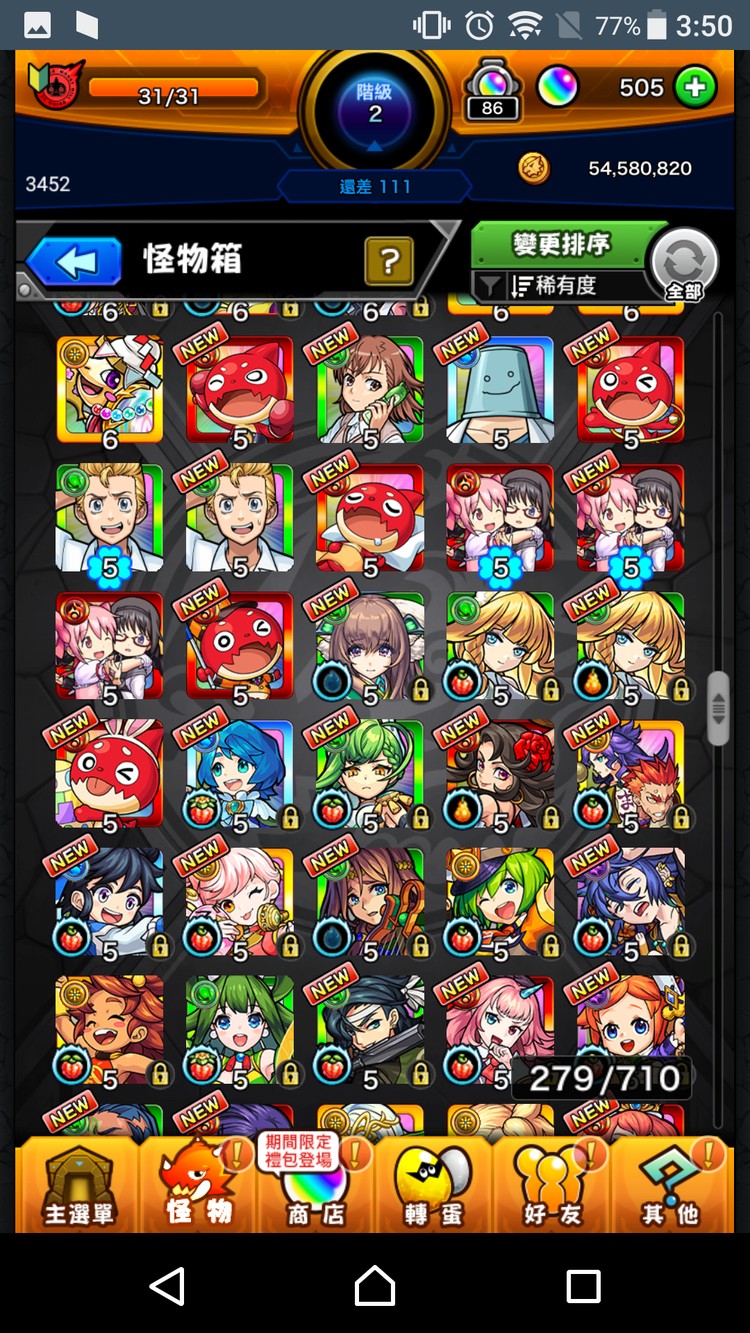Tap the Android home button

(375, 1285)
